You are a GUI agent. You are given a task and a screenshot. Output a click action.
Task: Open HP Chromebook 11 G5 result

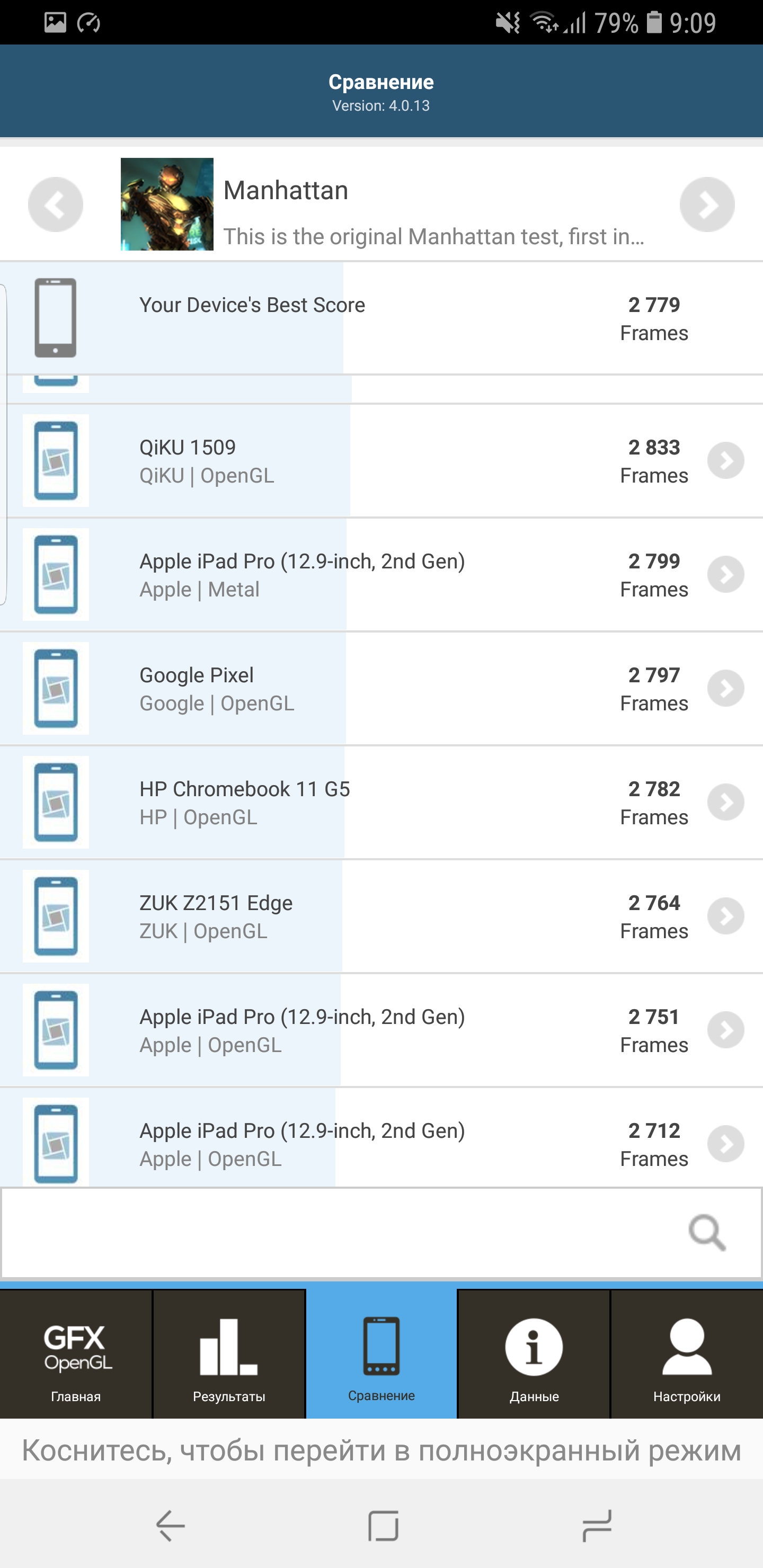[x=725, y=802]
